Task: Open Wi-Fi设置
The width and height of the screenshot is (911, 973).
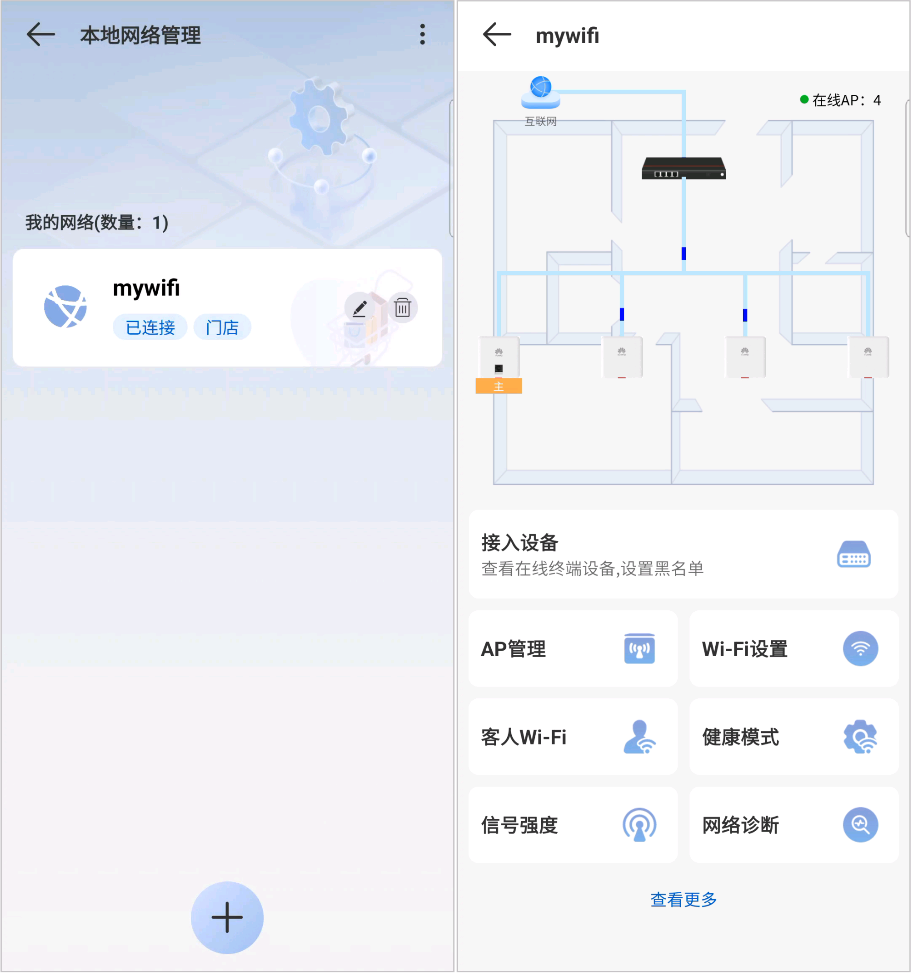Action: 793,649
